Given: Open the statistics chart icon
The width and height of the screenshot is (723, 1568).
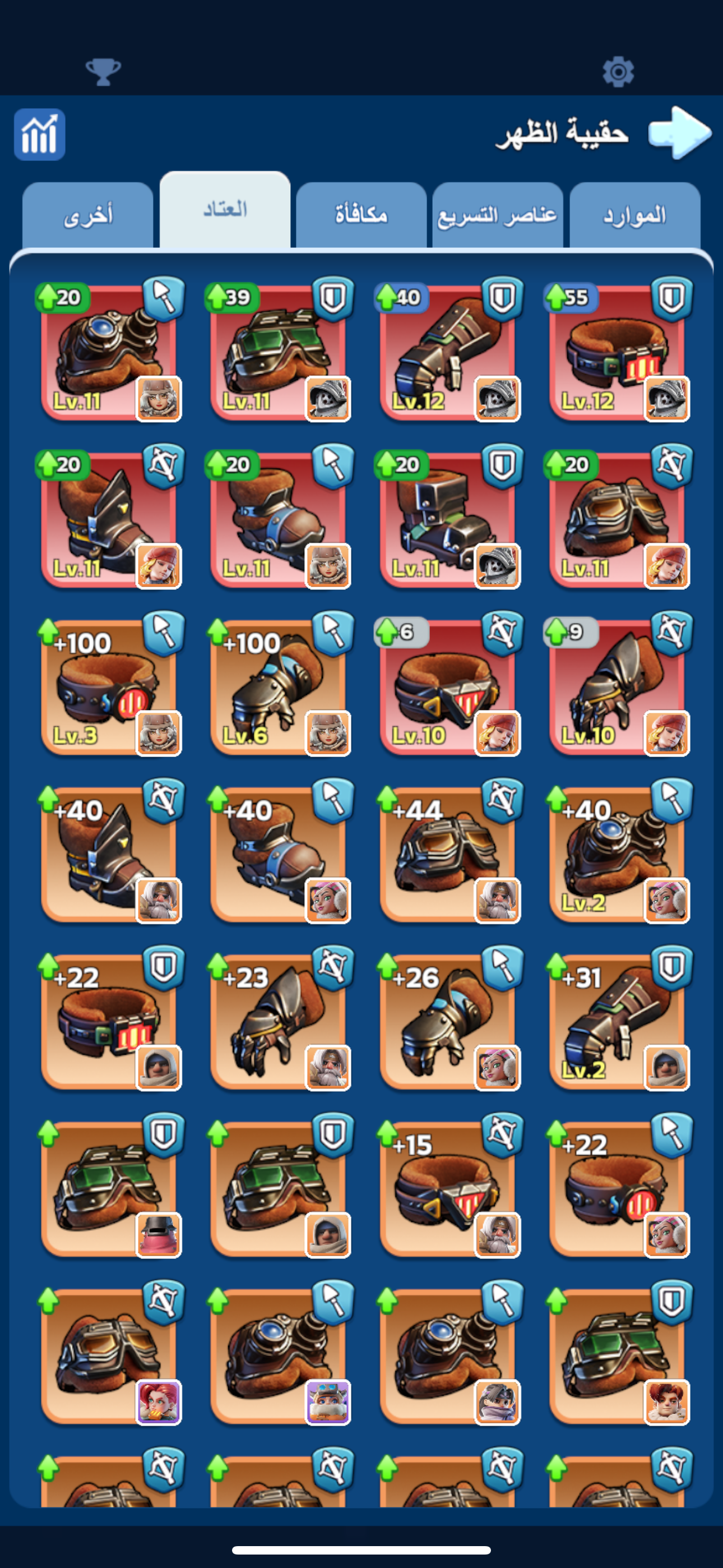Looking at the screenshot, I should [40, 134].
